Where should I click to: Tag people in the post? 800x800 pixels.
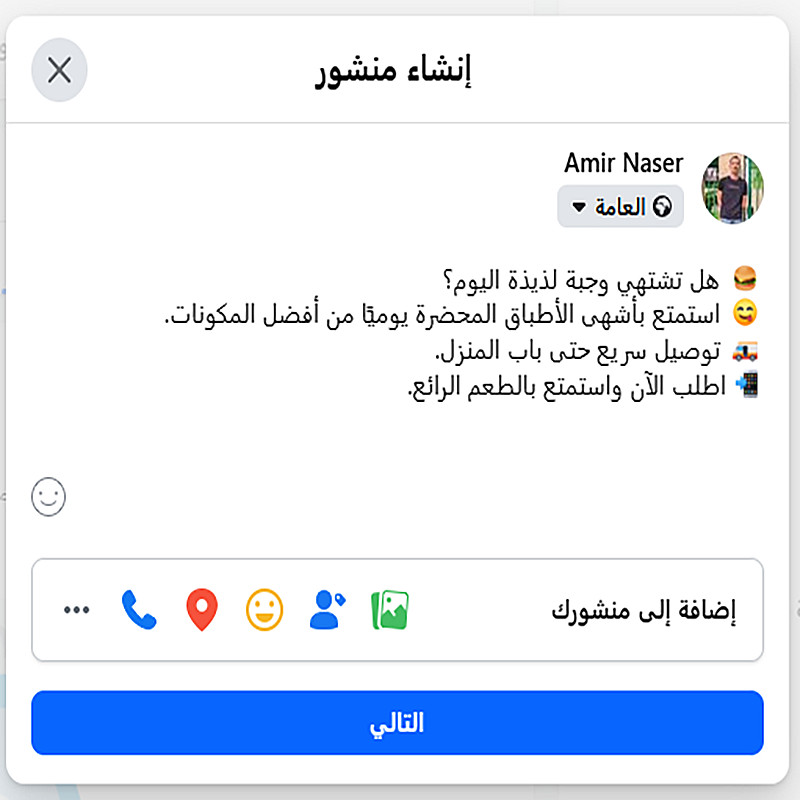tap(327, 610)
